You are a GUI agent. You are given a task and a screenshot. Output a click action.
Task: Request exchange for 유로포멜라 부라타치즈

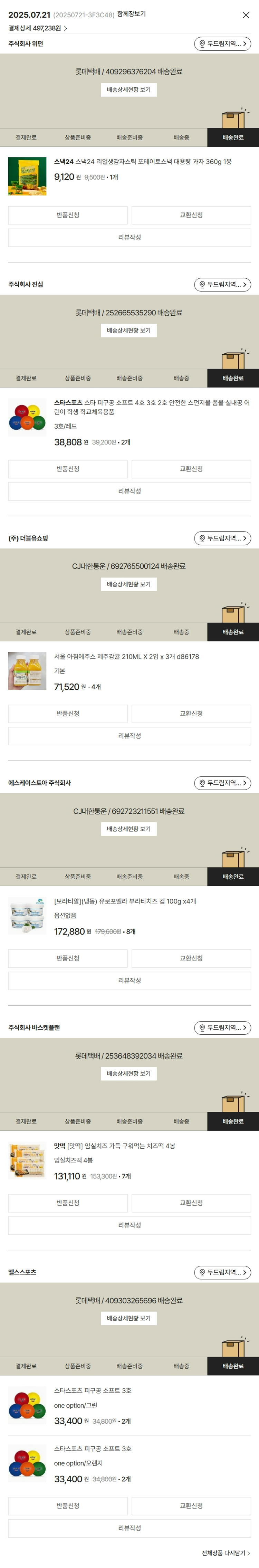coord(191,958)
